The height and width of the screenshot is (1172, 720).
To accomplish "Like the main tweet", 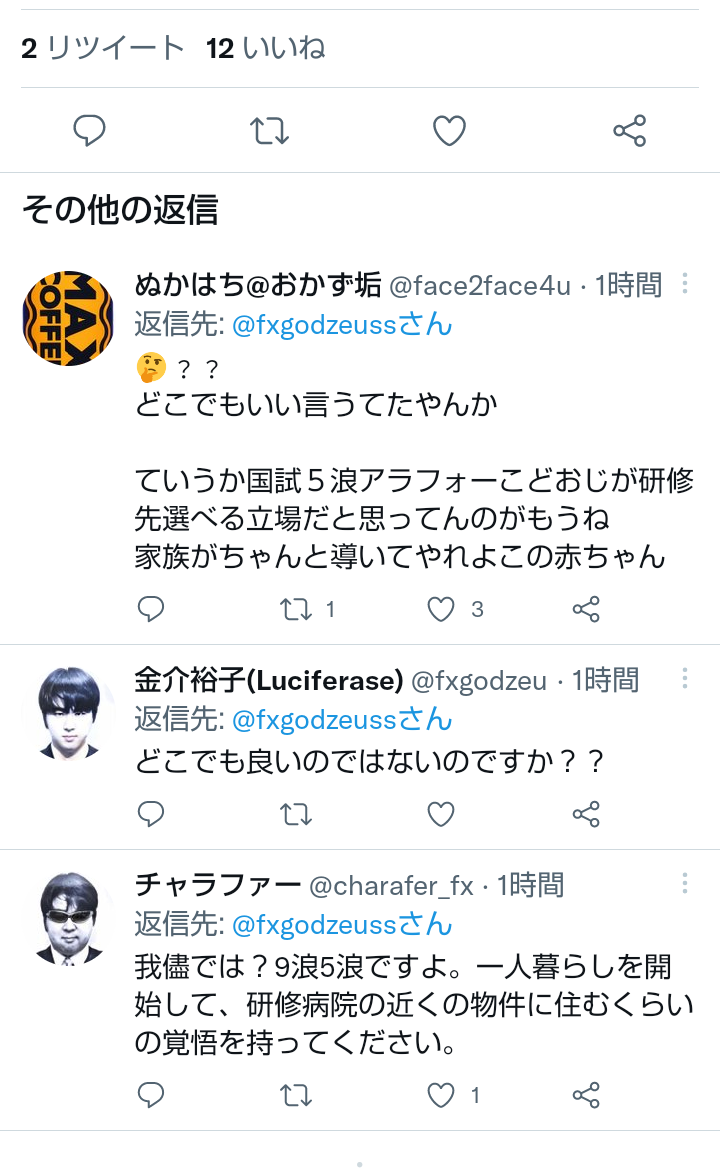I will point(449,131).
